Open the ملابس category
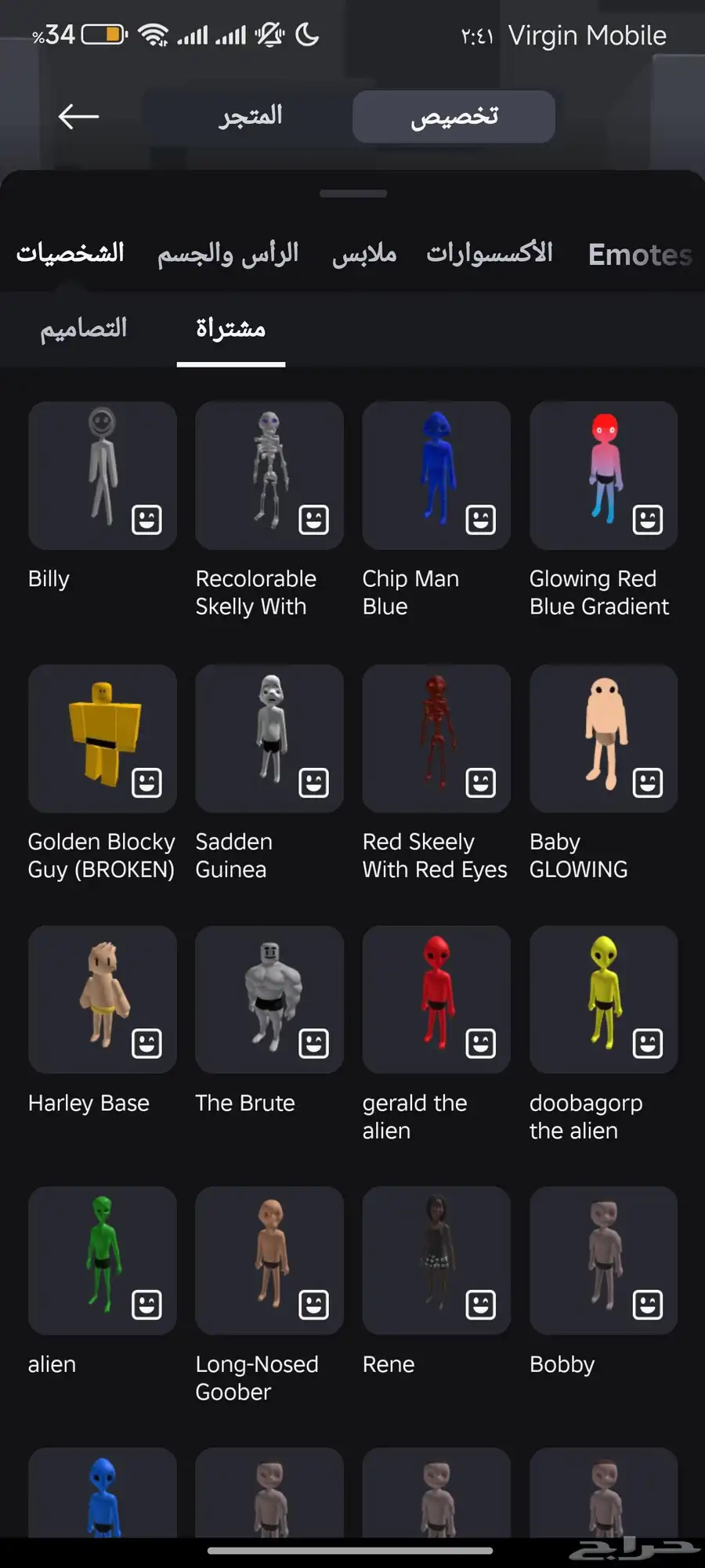Screen dimensions: 705x1568 (x=364, y=254)
